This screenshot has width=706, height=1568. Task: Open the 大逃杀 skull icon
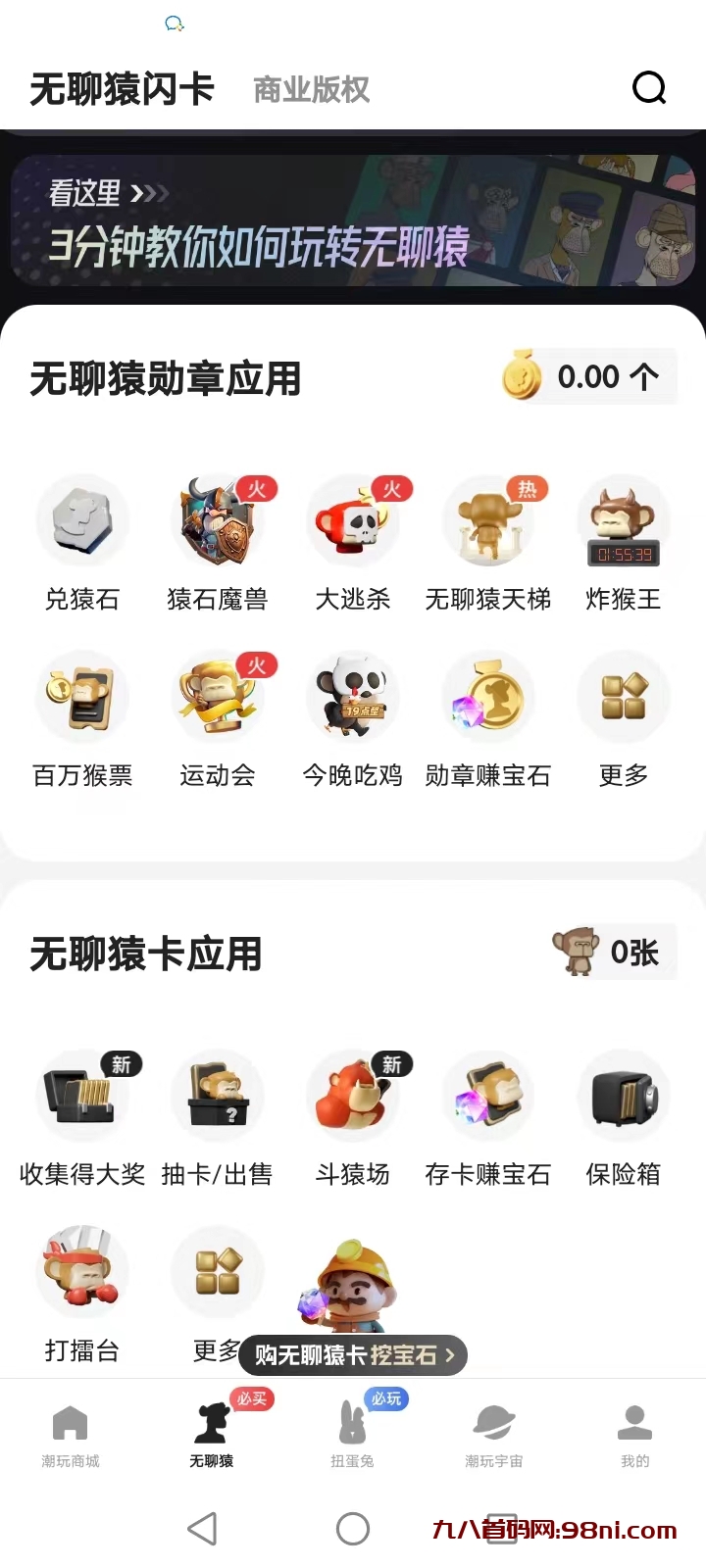[x=353, y=521]
